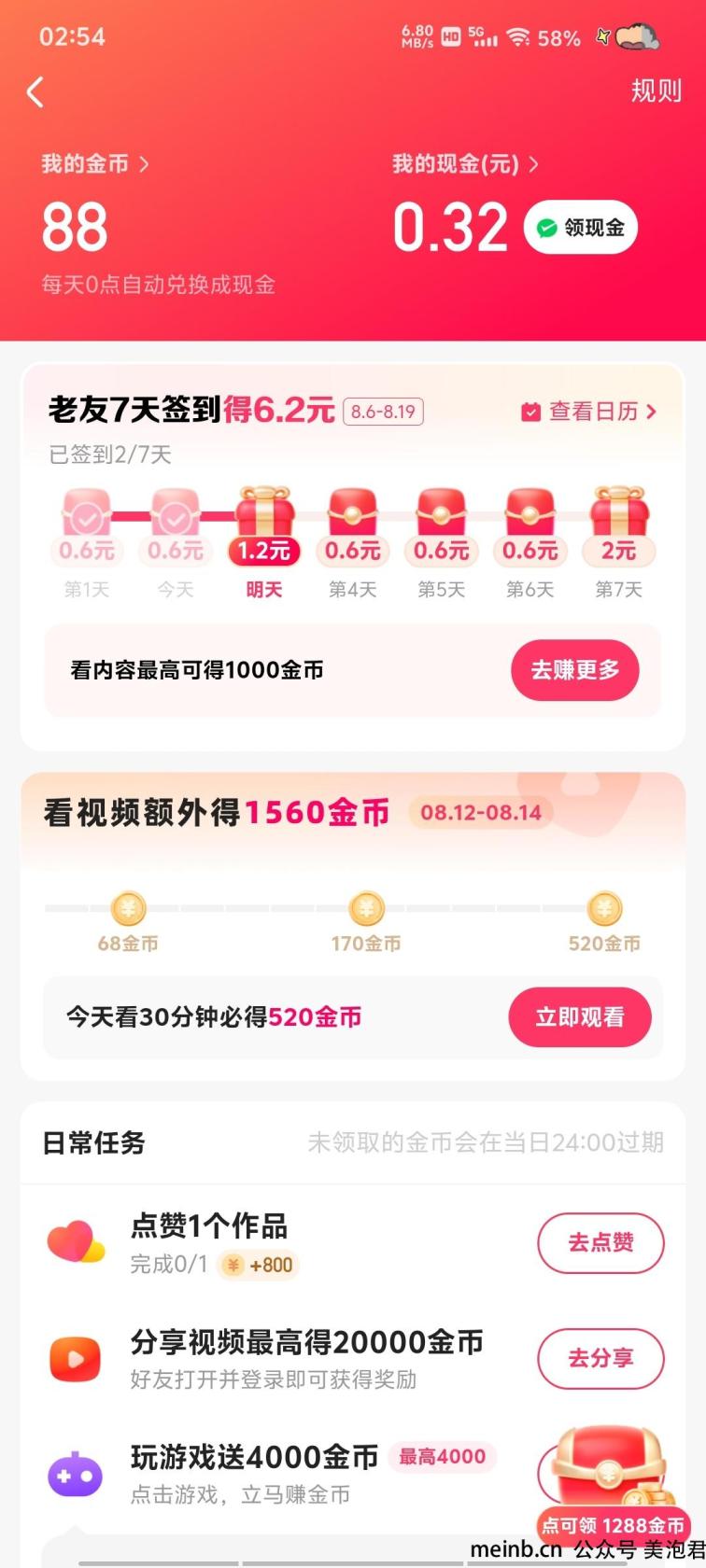This screenshot has height=1568, width=706.
Task: Tap 去赚更多 to earn more coins
Action: pos(574,669)
